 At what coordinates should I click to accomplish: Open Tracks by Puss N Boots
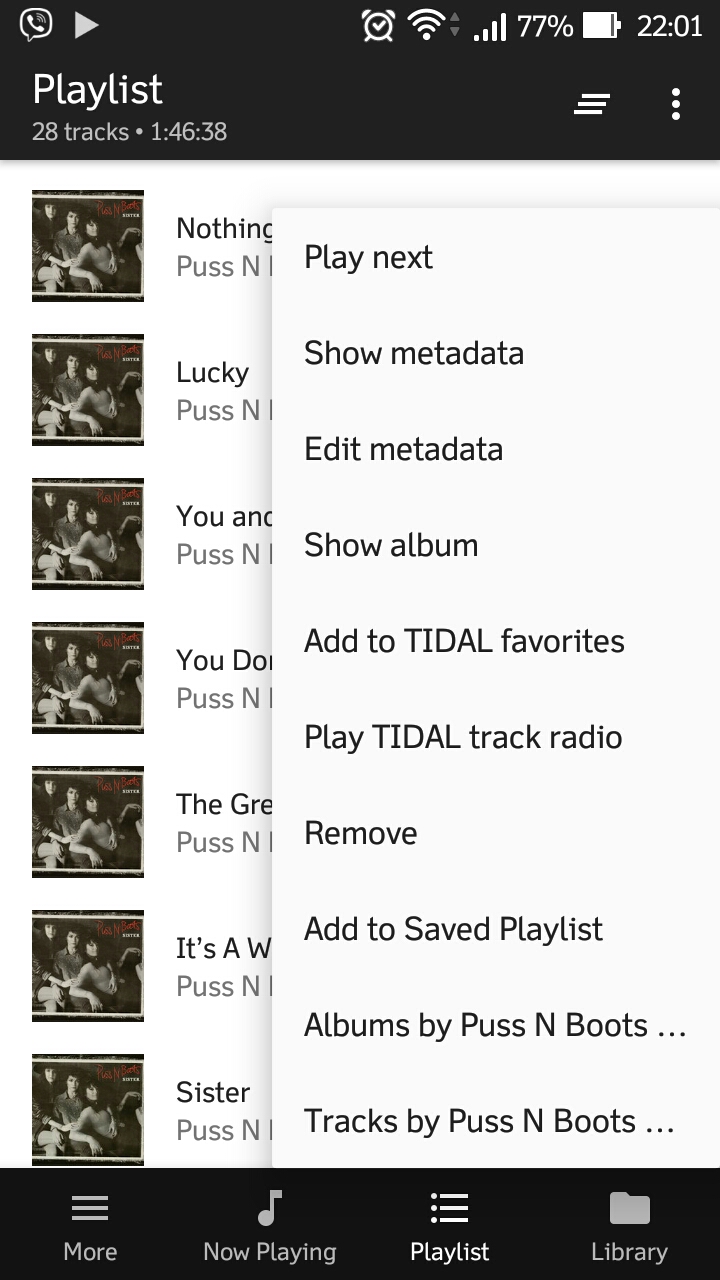pyautogui.click(x=489, y=1121)
